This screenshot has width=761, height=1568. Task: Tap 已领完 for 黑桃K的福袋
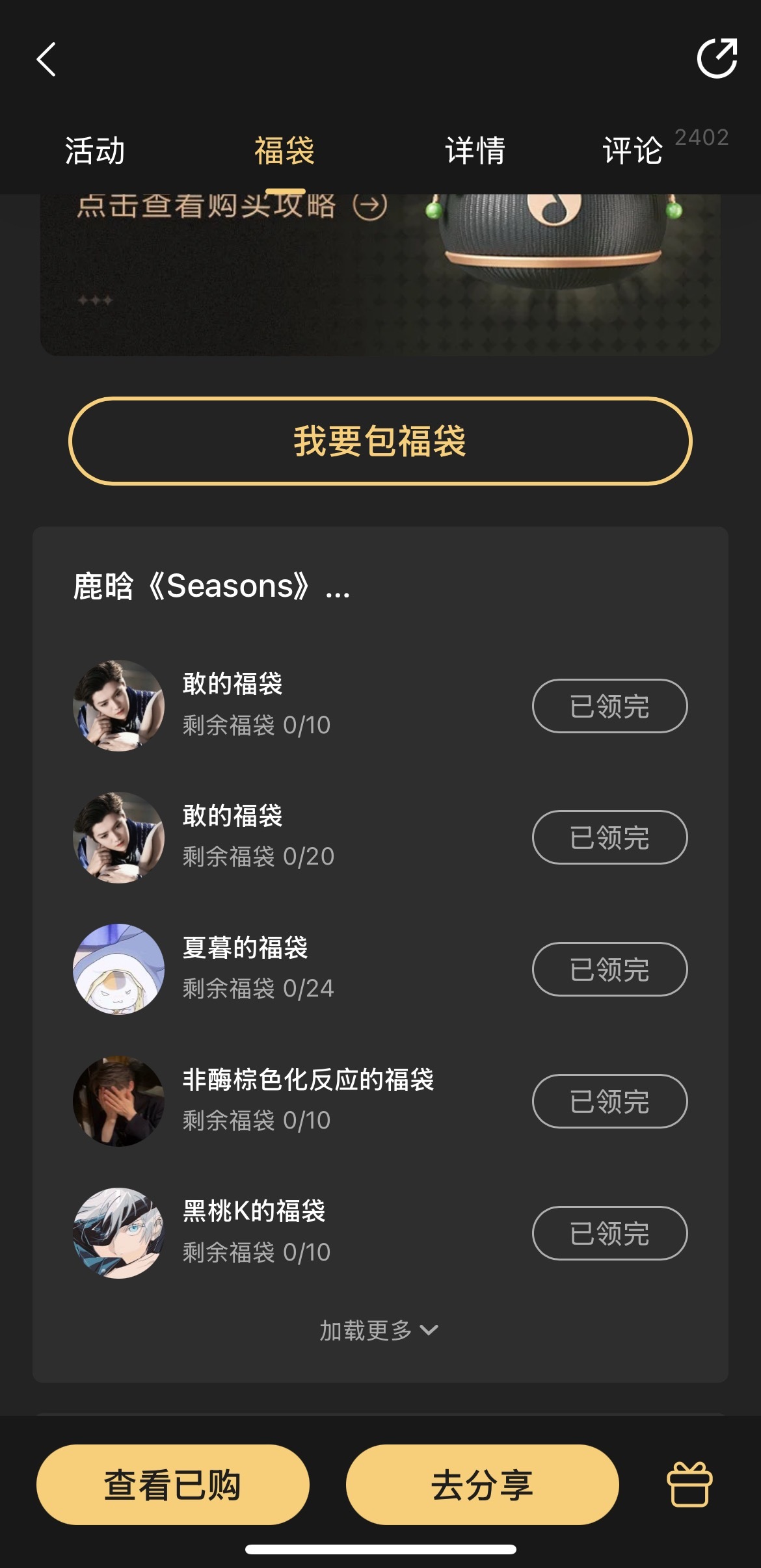(609, 1233)
